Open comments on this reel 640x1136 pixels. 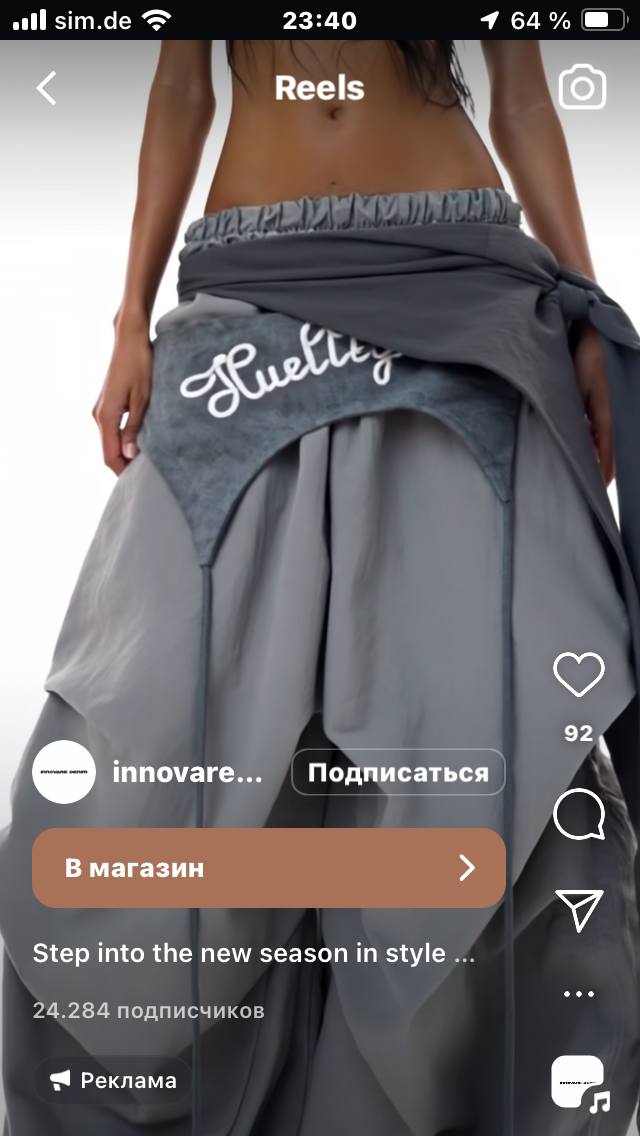point(579,815)
